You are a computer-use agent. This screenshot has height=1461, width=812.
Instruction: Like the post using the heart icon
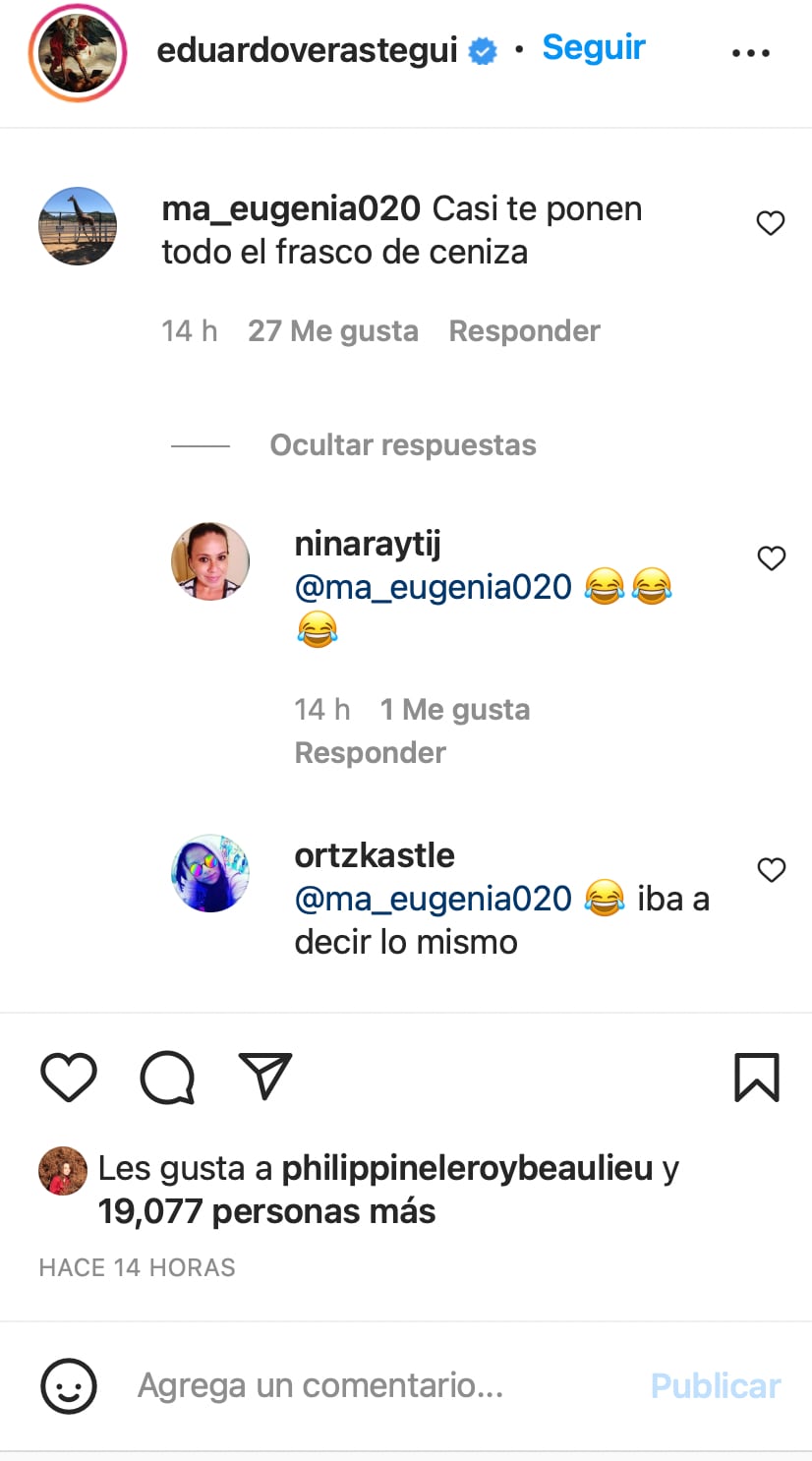[67, 1077]
